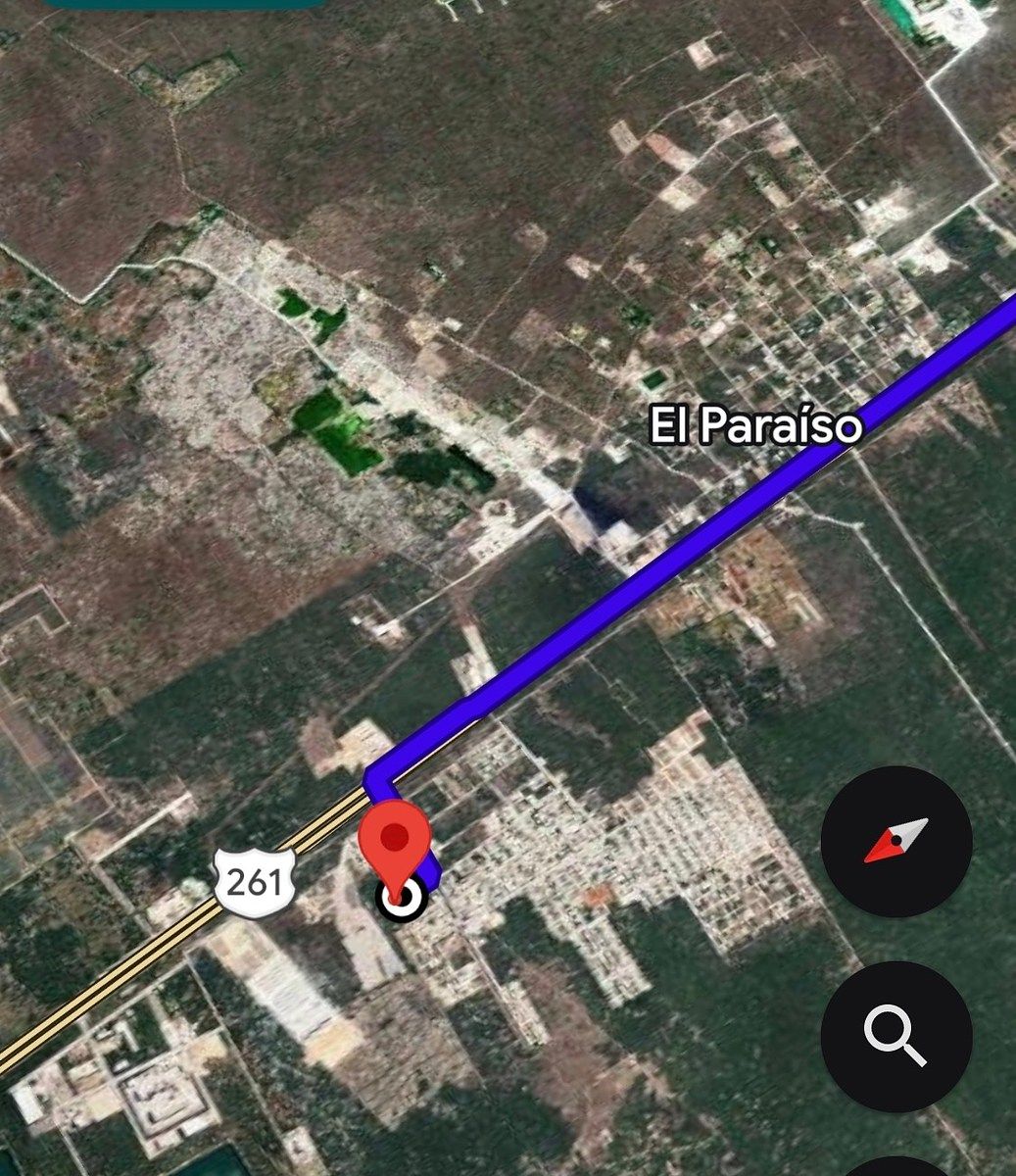Open search along the route
Image resolution: width=1016 pixels, height=1176 pixels.
click(x=895, y=1036)
